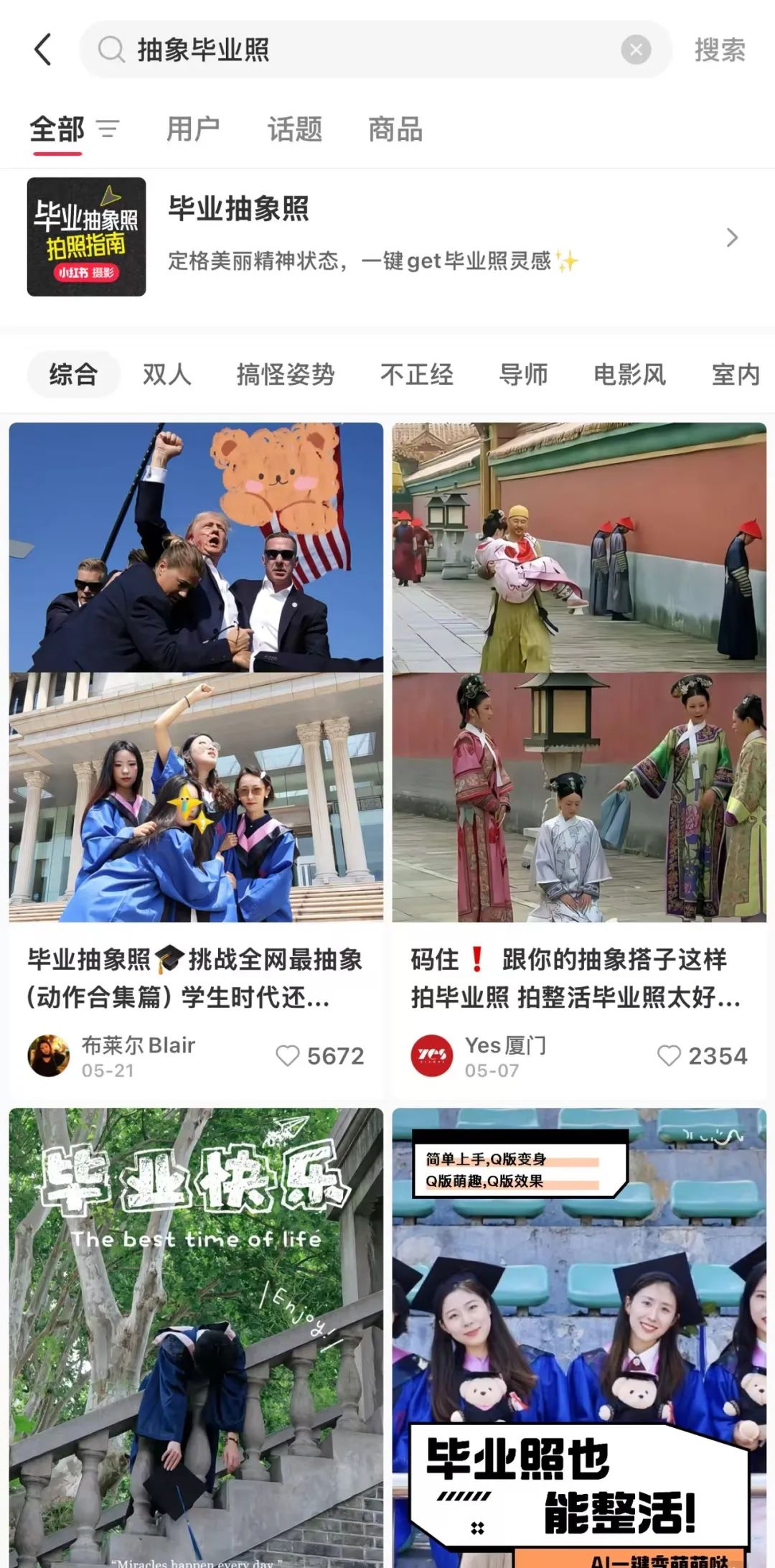Tap the search field with 抽象毕业照
The height and width of the screenshot is (1568, 775).
coord(359,50)
